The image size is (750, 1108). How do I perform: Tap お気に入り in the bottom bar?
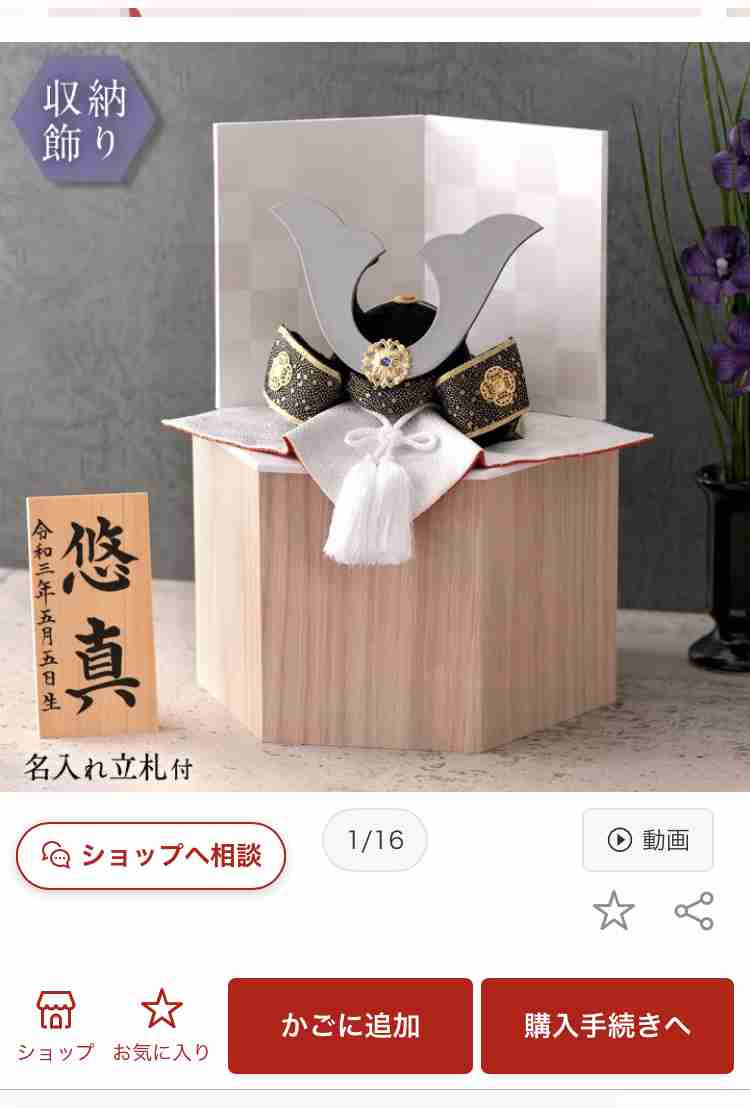pyautogui.click(x=161, y=1026)
